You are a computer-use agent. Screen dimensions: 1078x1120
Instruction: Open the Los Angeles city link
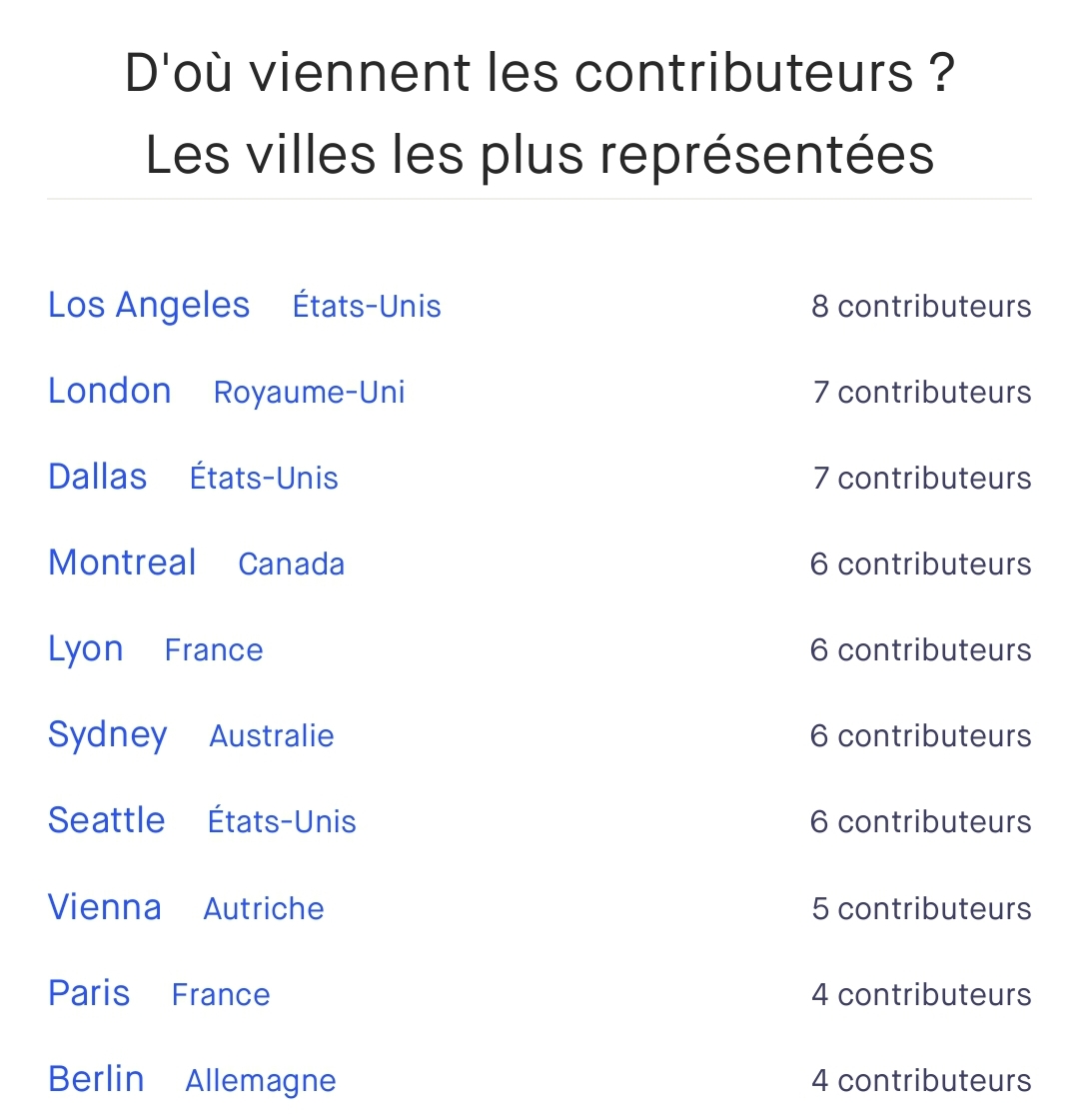click(x=149, y=306)
